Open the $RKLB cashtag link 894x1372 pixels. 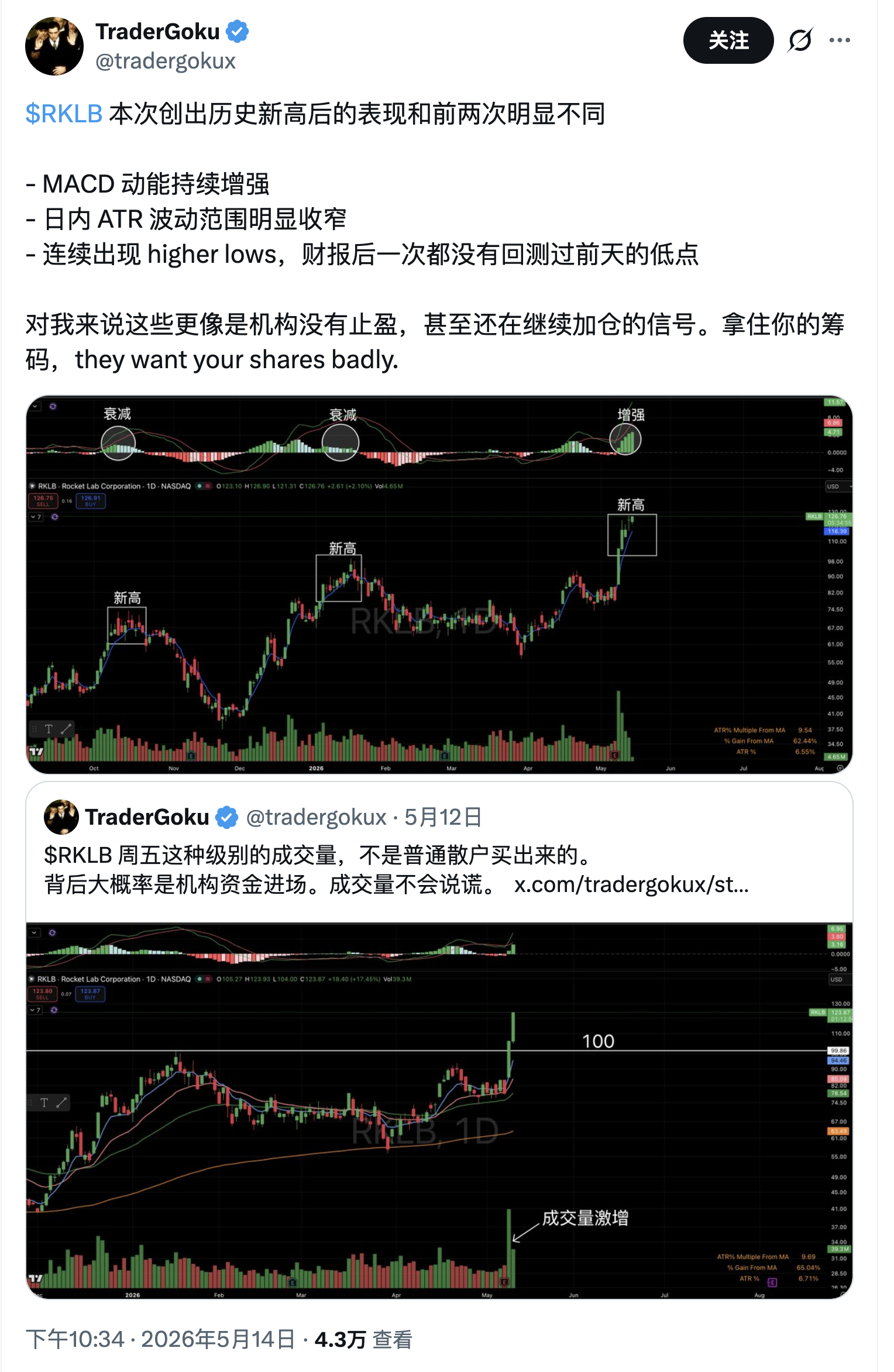click(x=64, y=114)
